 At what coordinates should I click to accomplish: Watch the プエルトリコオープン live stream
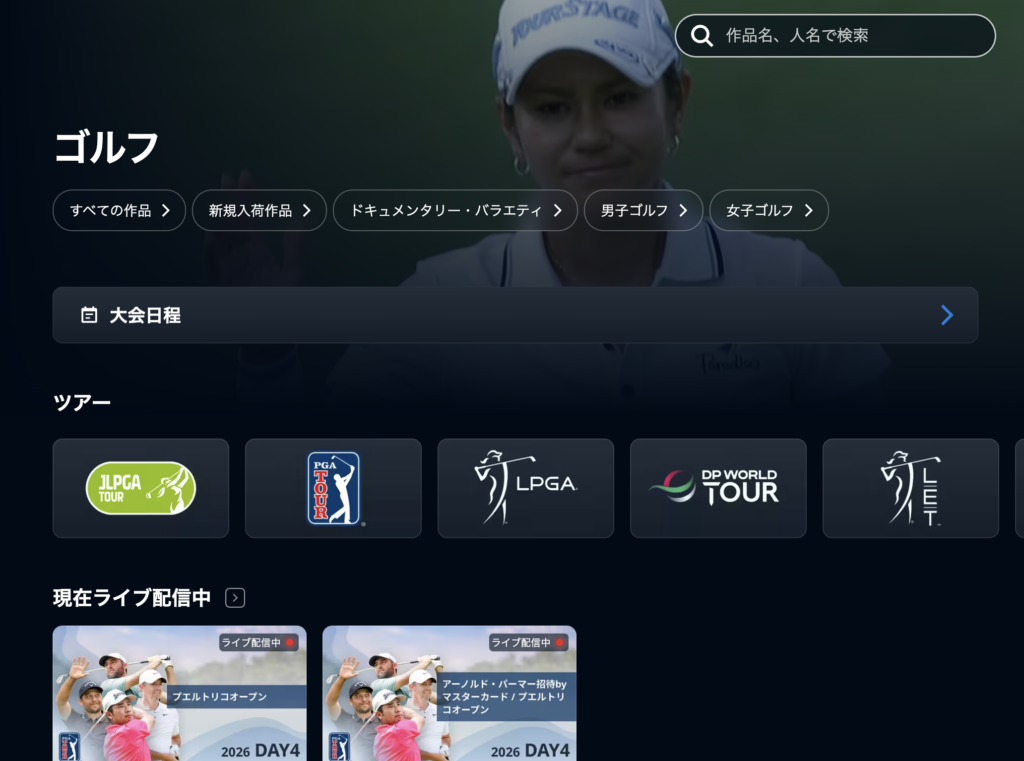180,693
